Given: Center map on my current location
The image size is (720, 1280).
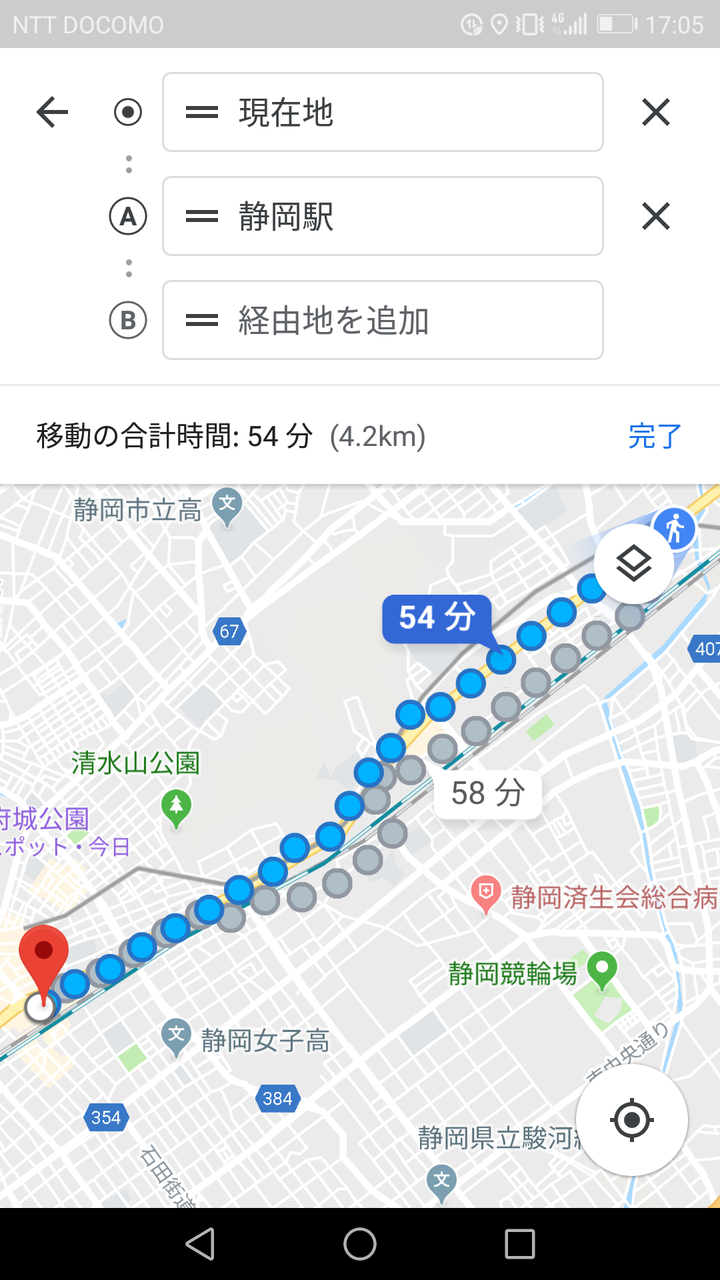Looking at the screenshot, I should point(631,1120).
